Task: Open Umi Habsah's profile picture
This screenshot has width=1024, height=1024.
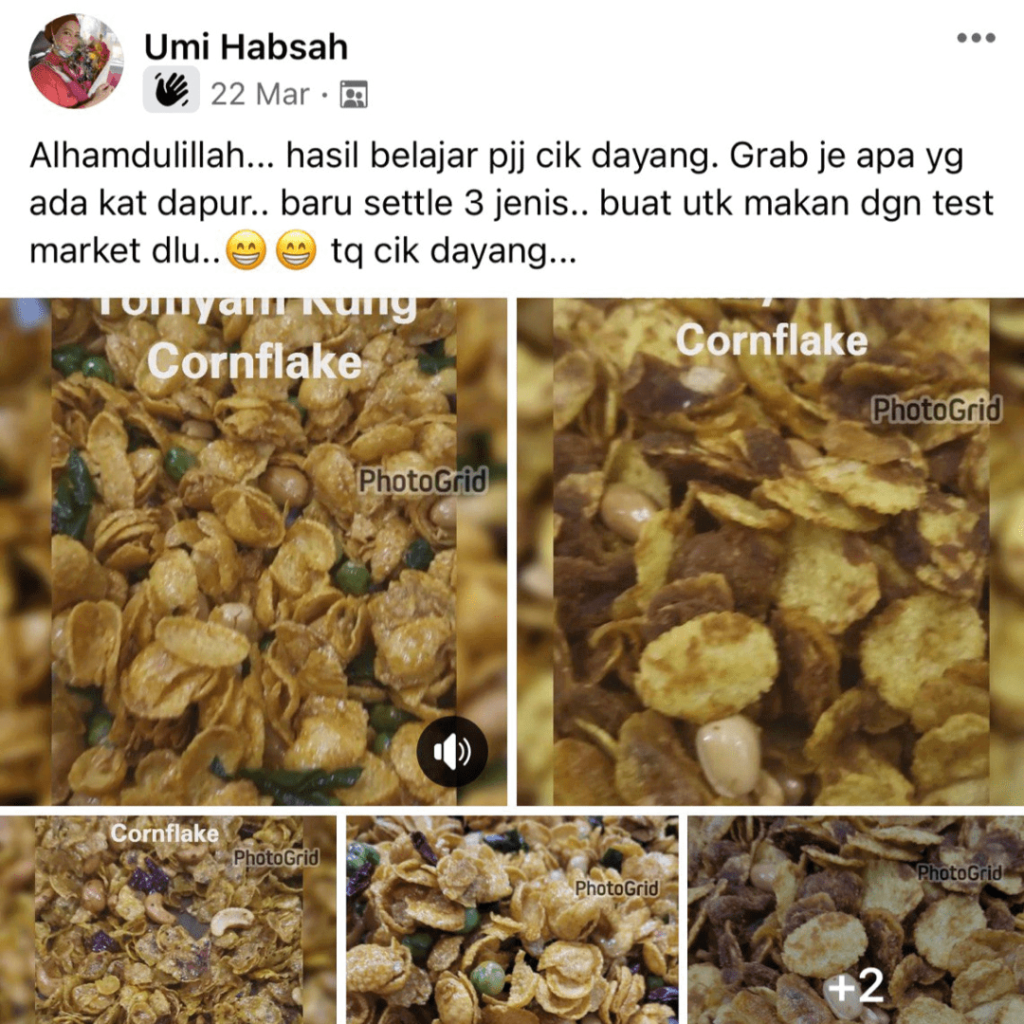Action: 76,61
